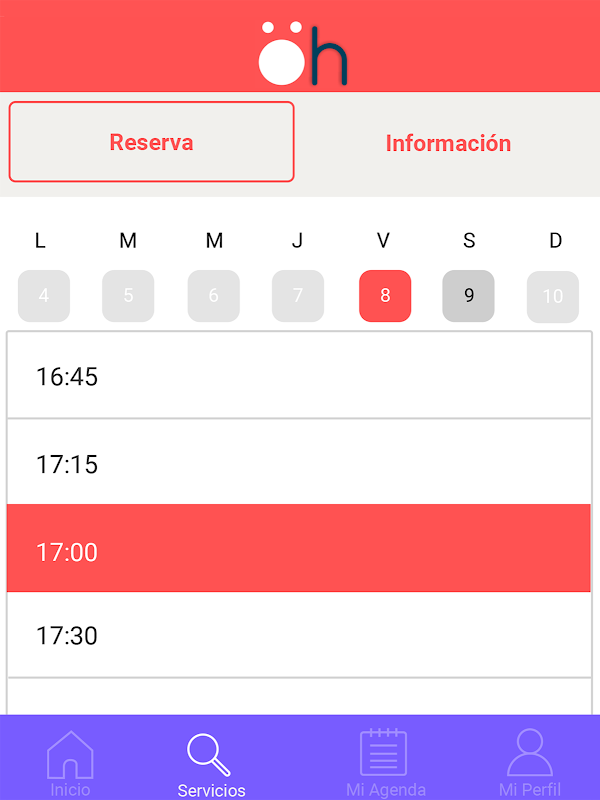Screen dimensions: 600x800
Task: Select the Reserva tab
Action: click(152, 142)
